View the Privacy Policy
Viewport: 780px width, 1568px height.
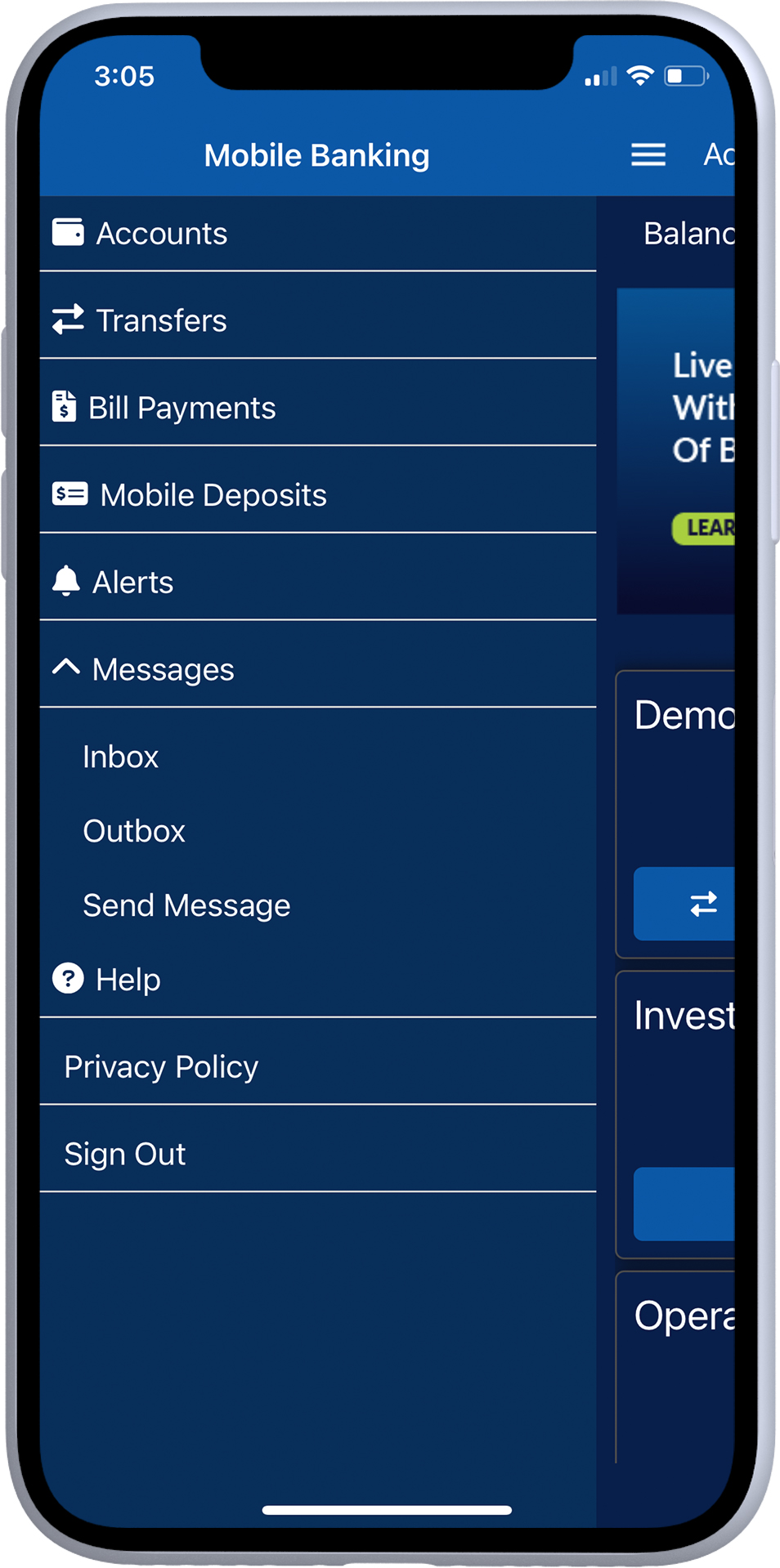(x=318, y=1067)
